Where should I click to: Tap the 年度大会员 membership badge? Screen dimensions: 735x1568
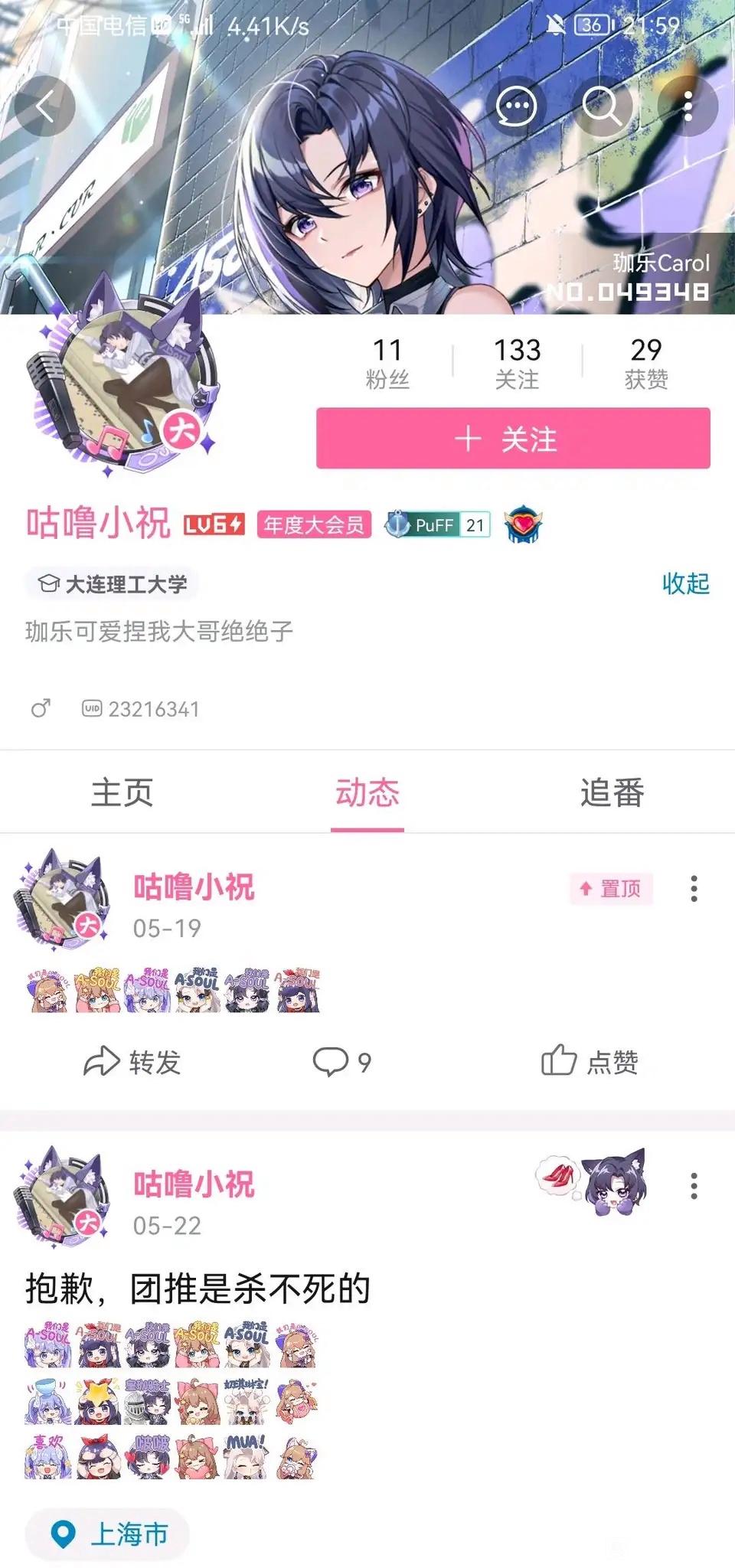coord(314,525)
